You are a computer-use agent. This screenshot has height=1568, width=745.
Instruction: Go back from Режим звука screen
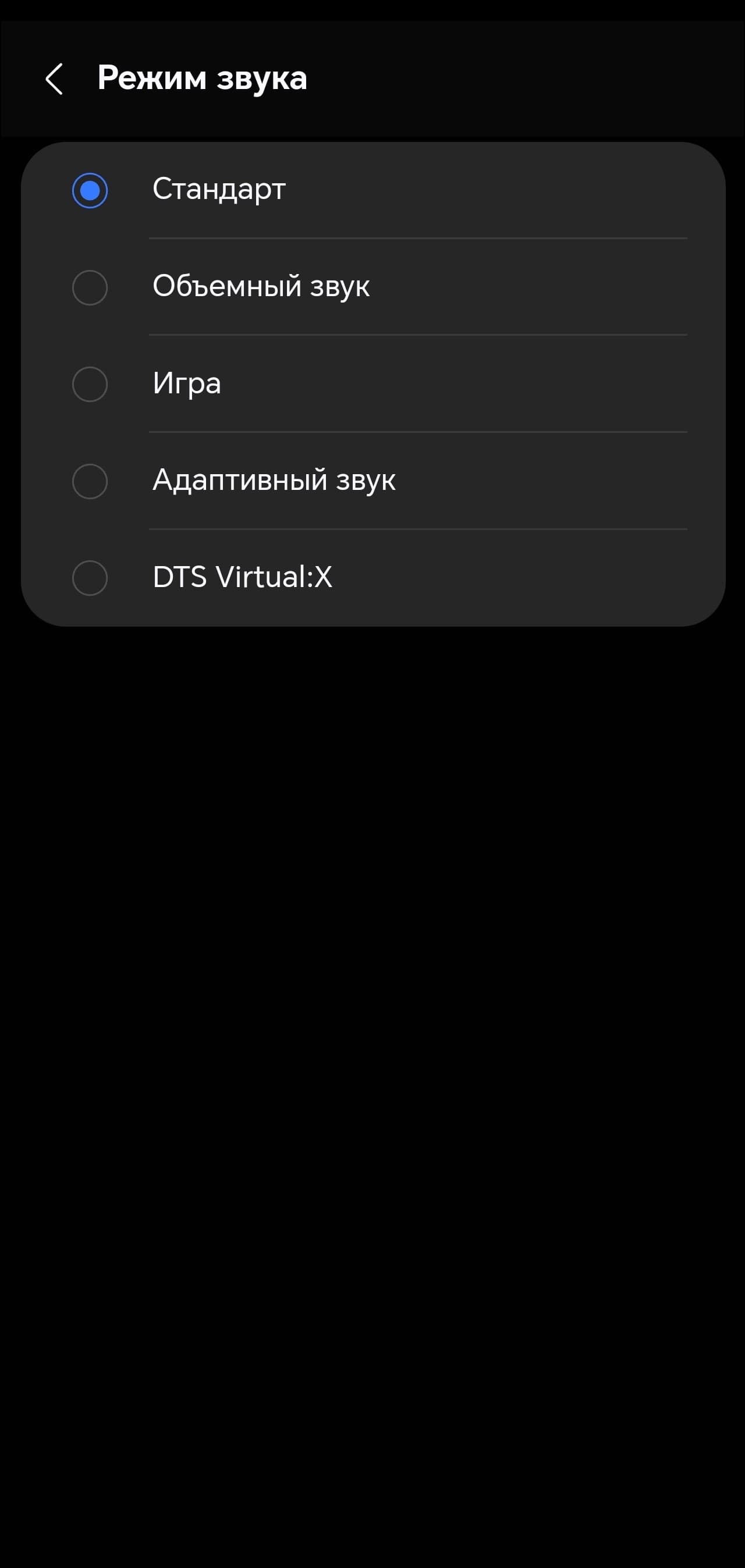point(54,79)
